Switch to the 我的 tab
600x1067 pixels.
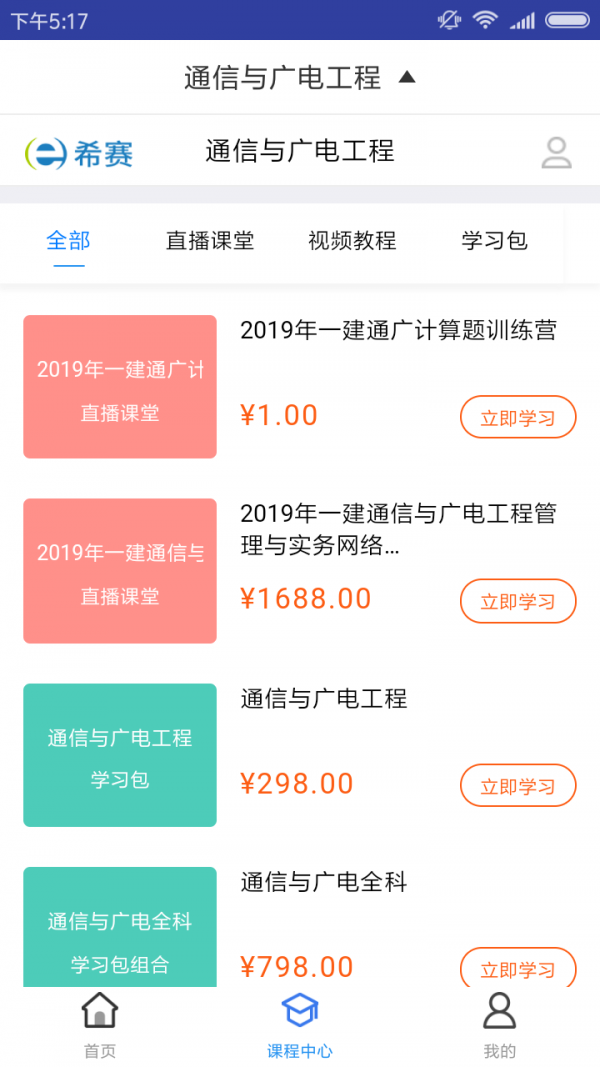[499, 1027]
